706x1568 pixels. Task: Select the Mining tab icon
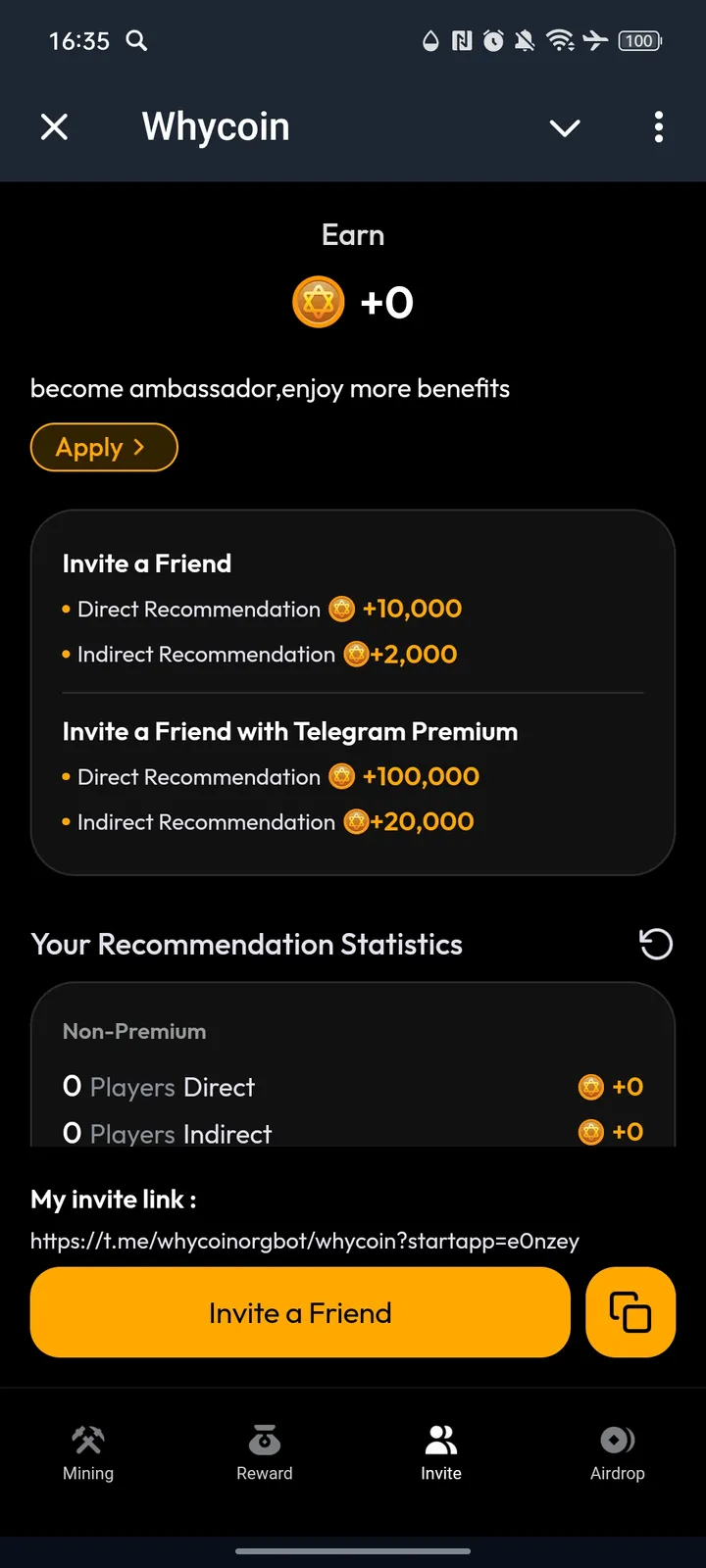(x=88, y=1441)
